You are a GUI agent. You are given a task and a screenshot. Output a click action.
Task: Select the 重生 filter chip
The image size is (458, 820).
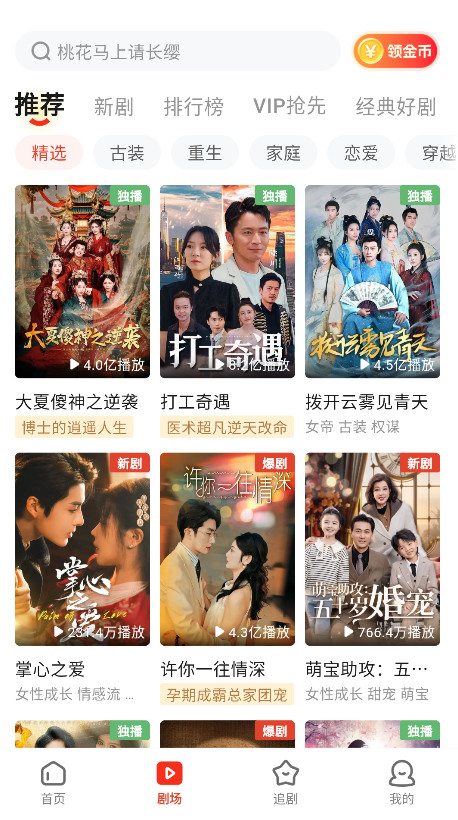point(205,153)
